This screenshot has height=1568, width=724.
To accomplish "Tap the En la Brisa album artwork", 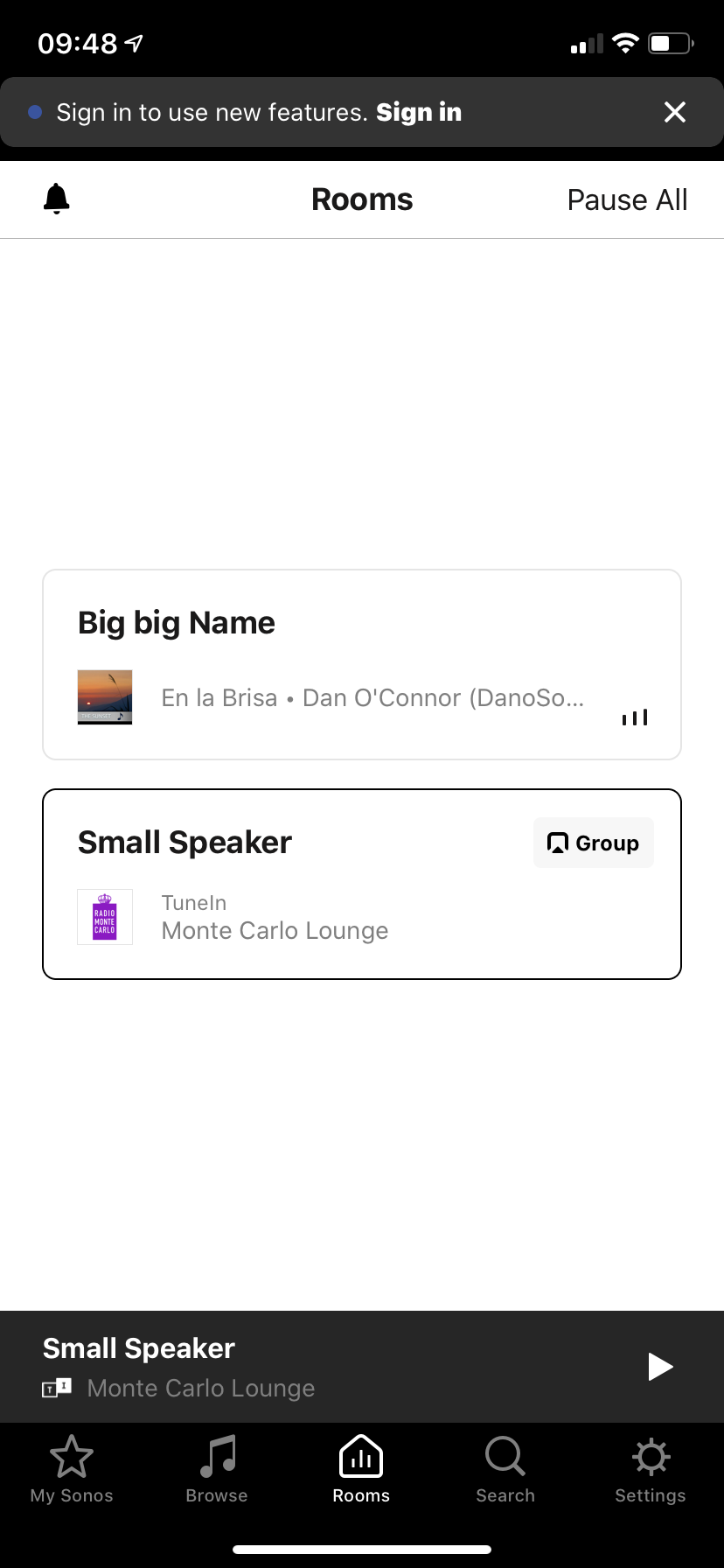I will [104, 696].
